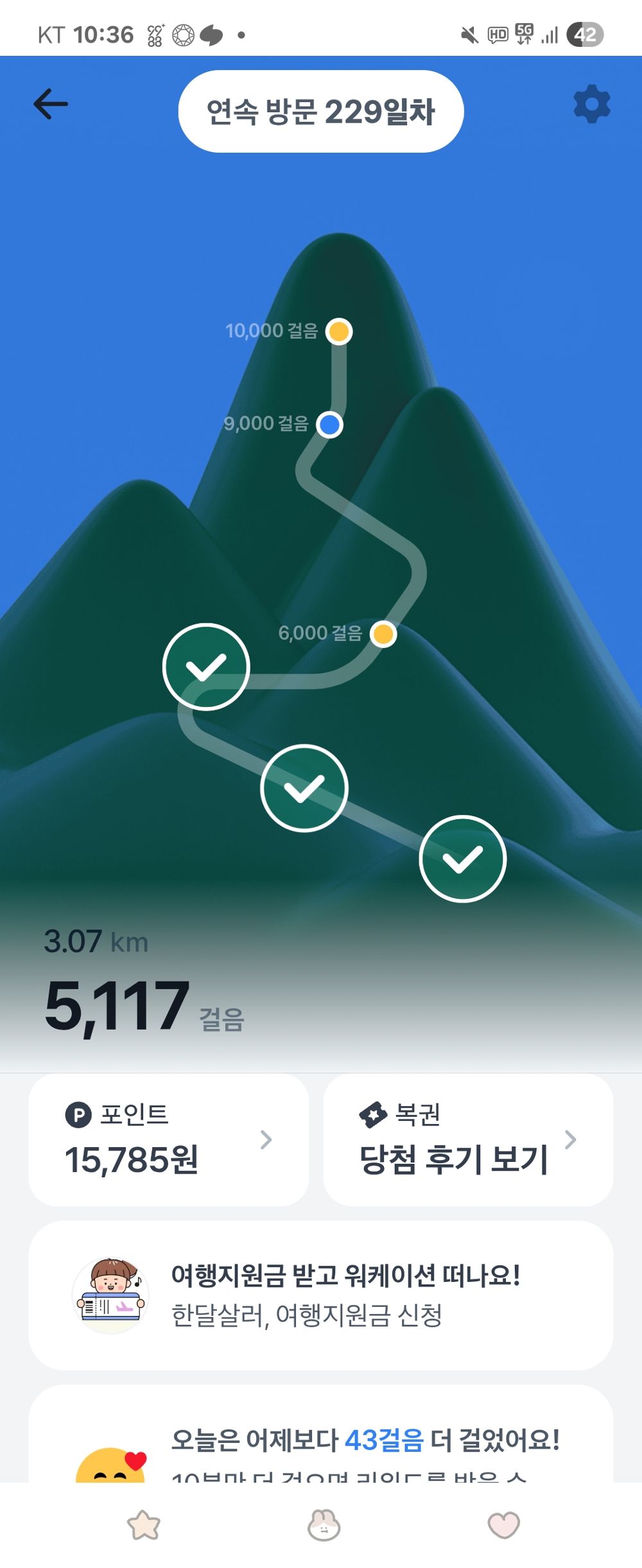Viewport: 642px width, 1568px height.
Task: View 복권 당첨 후기 보기 card
Action: click(468, 1139)
